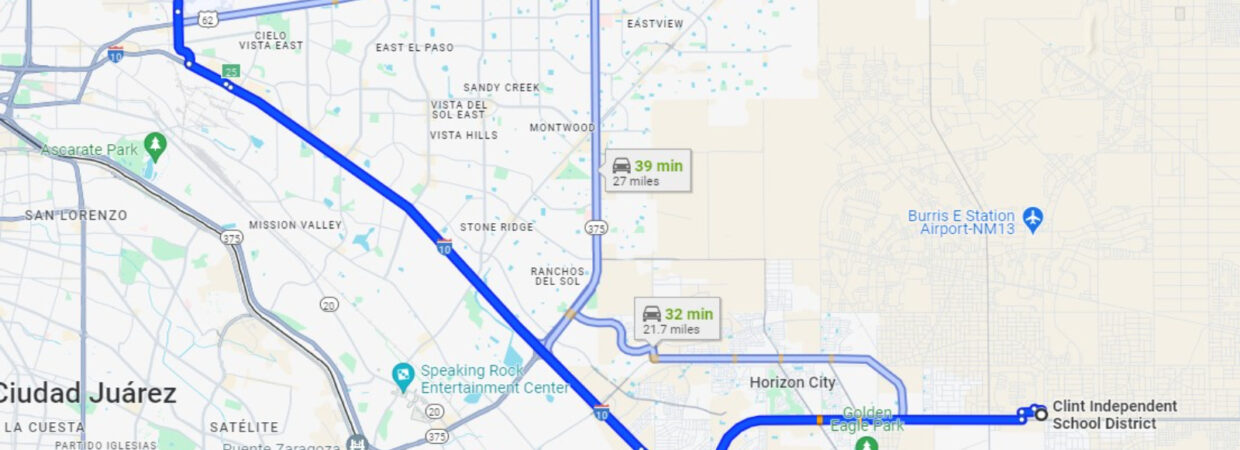Screen dimensions: 1240x450
Task: Select the 32 min route callout
Action: coord(677,320)
